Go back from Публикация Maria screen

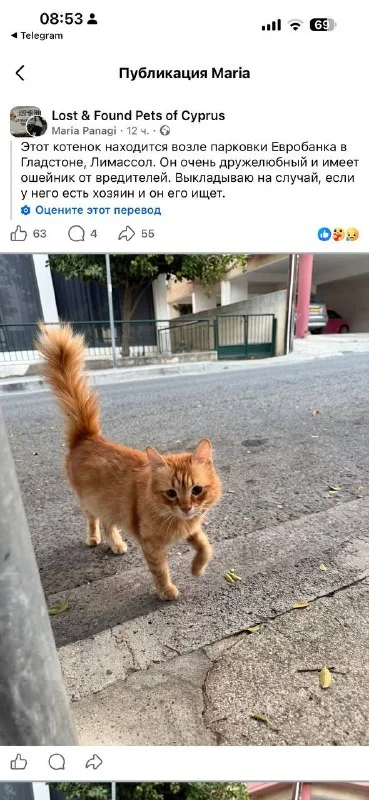point(20,73)
